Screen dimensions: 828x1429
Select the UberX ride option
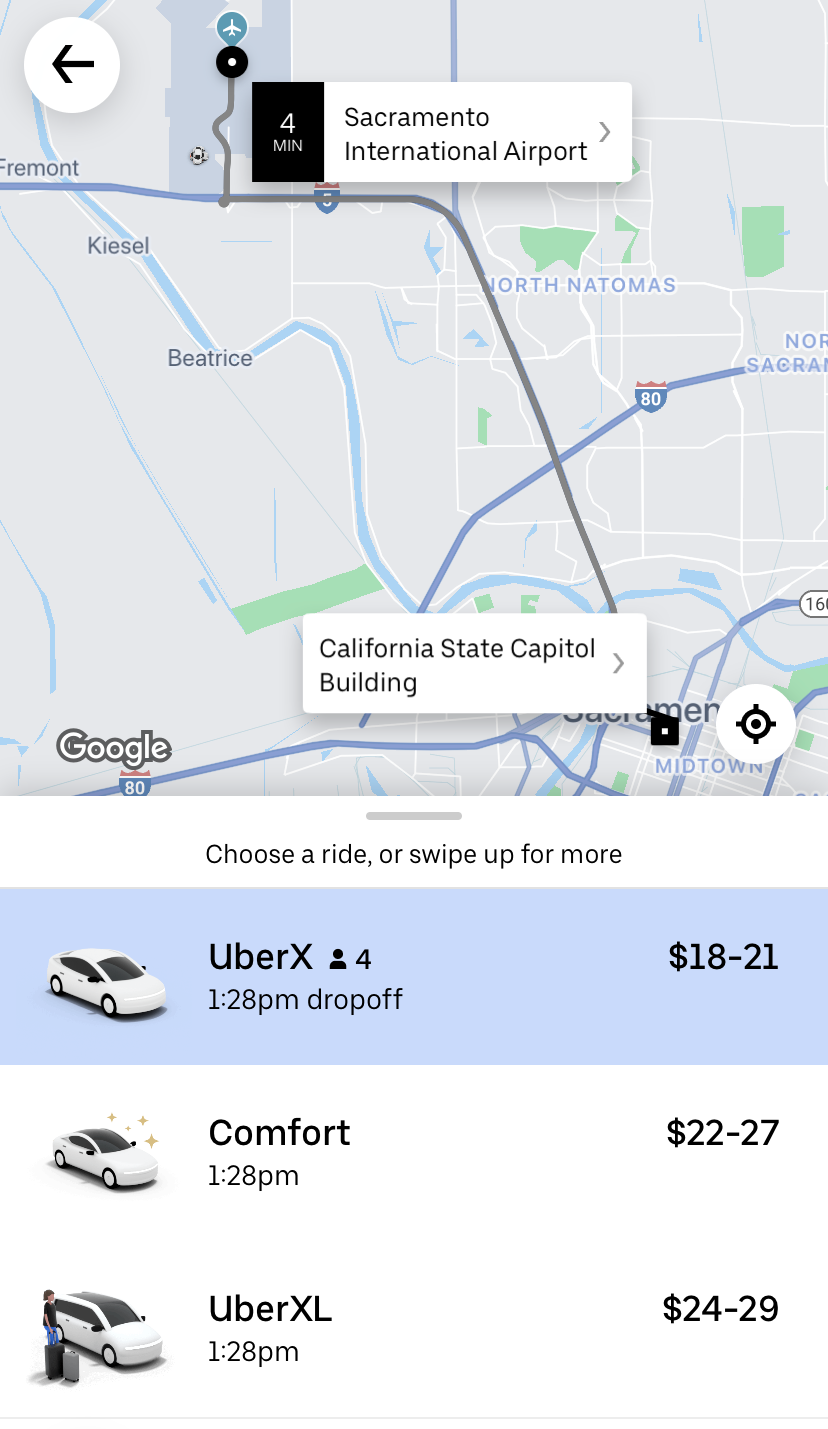coord(414,977)
